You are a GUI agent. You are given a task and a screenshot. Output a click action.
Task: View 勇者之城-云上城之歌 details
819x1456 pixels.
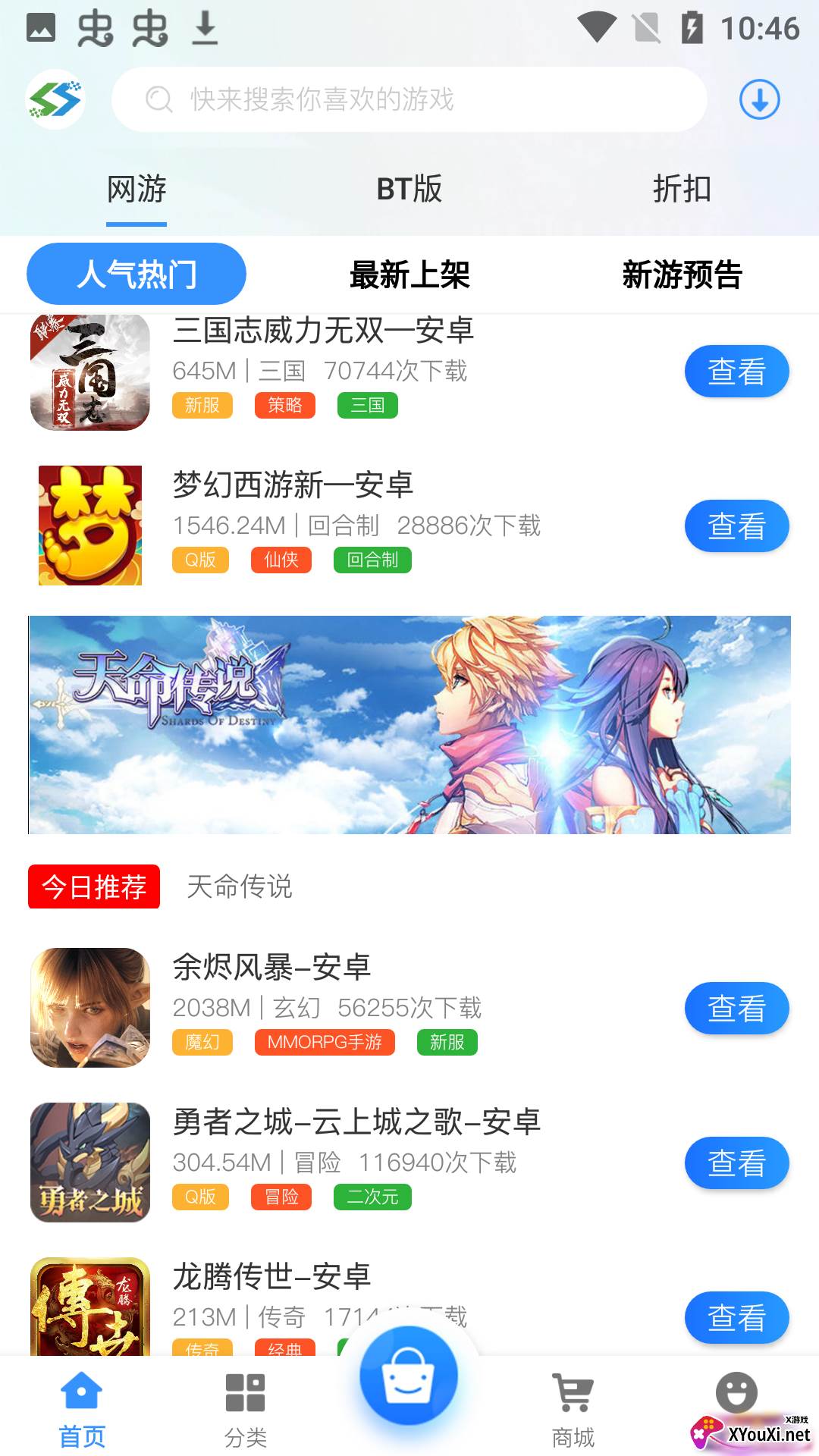pos(736,1163)
